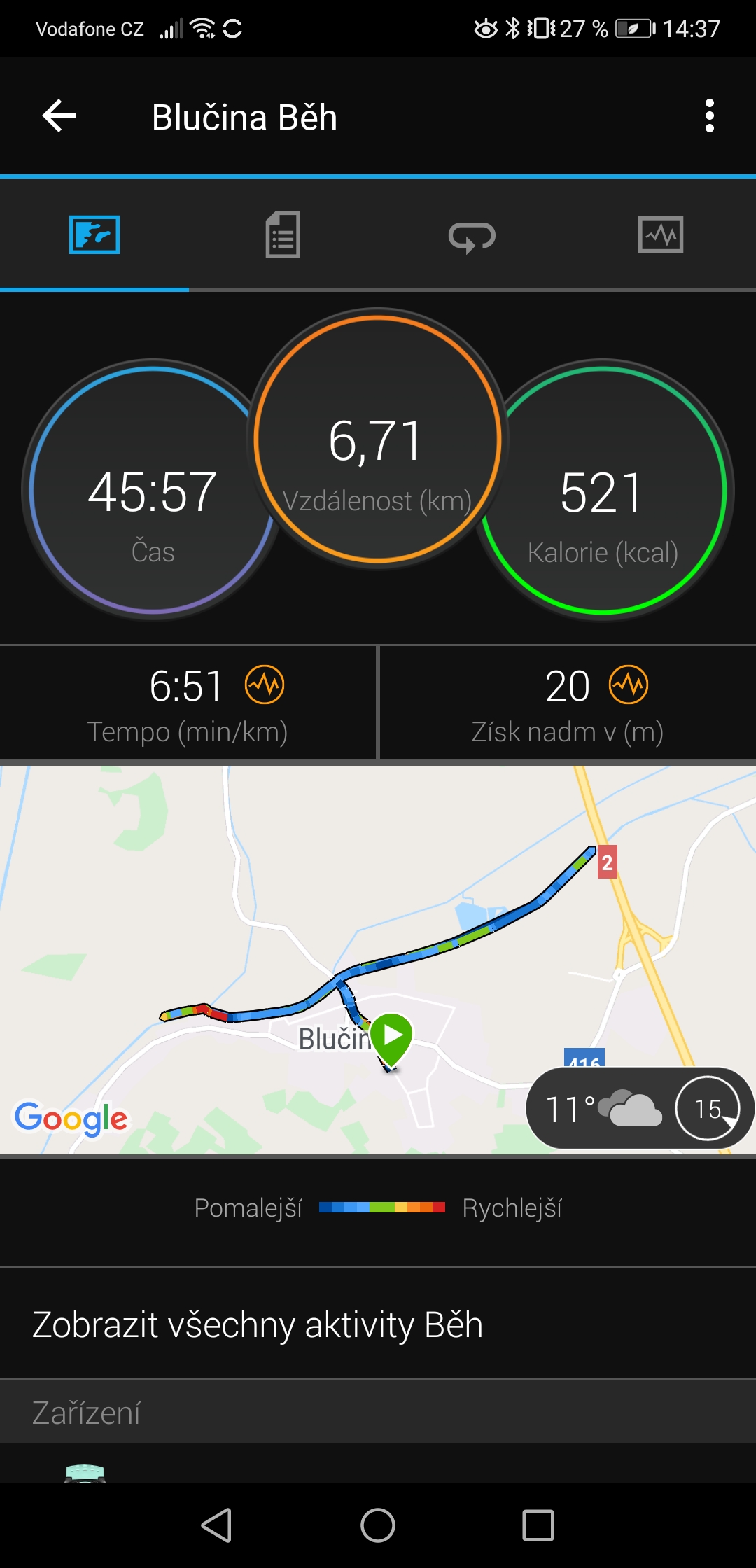Switch to the charts tab

point(661,235)
